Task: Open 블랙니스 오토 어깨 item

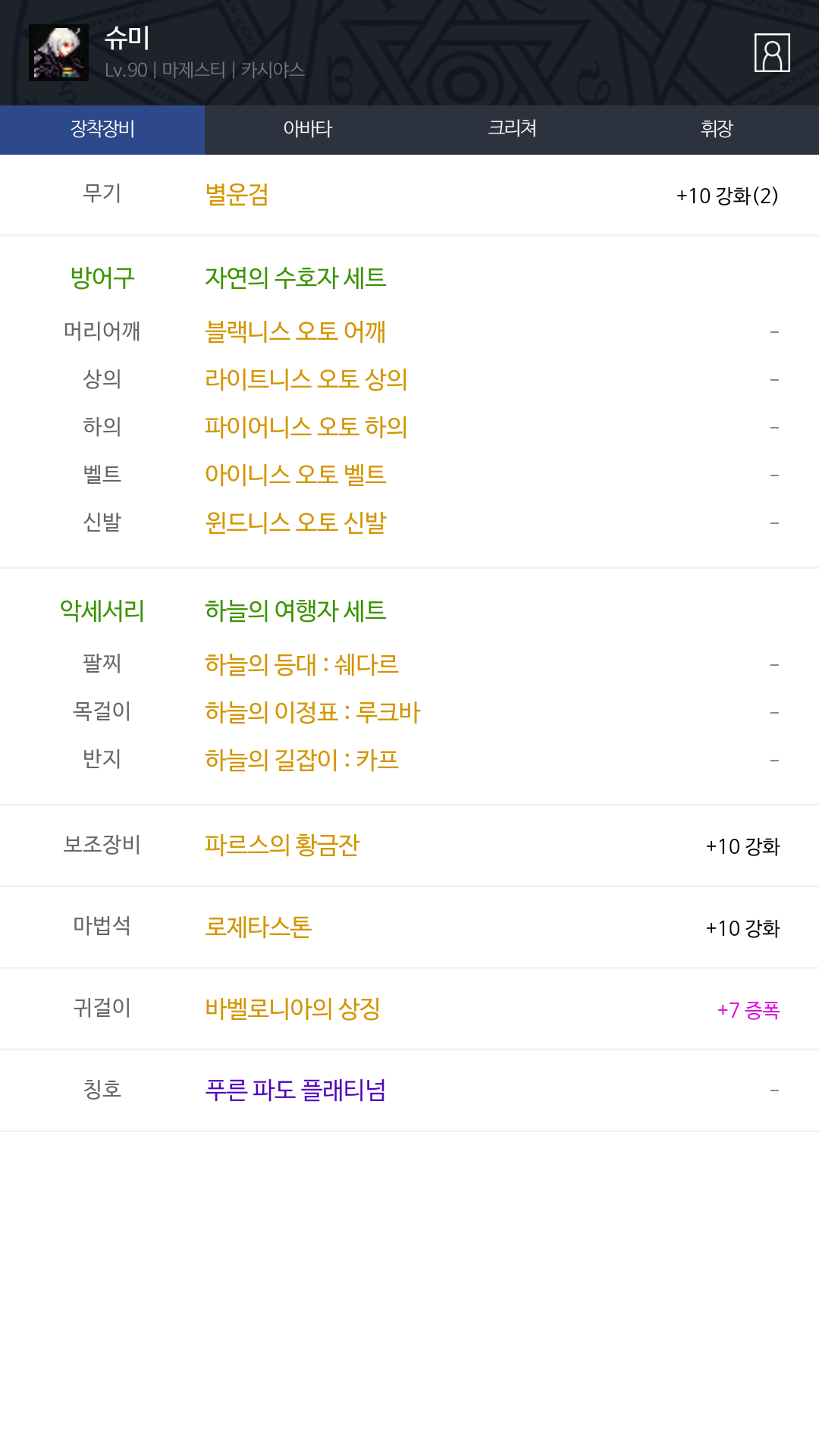Action: [296, 331]
